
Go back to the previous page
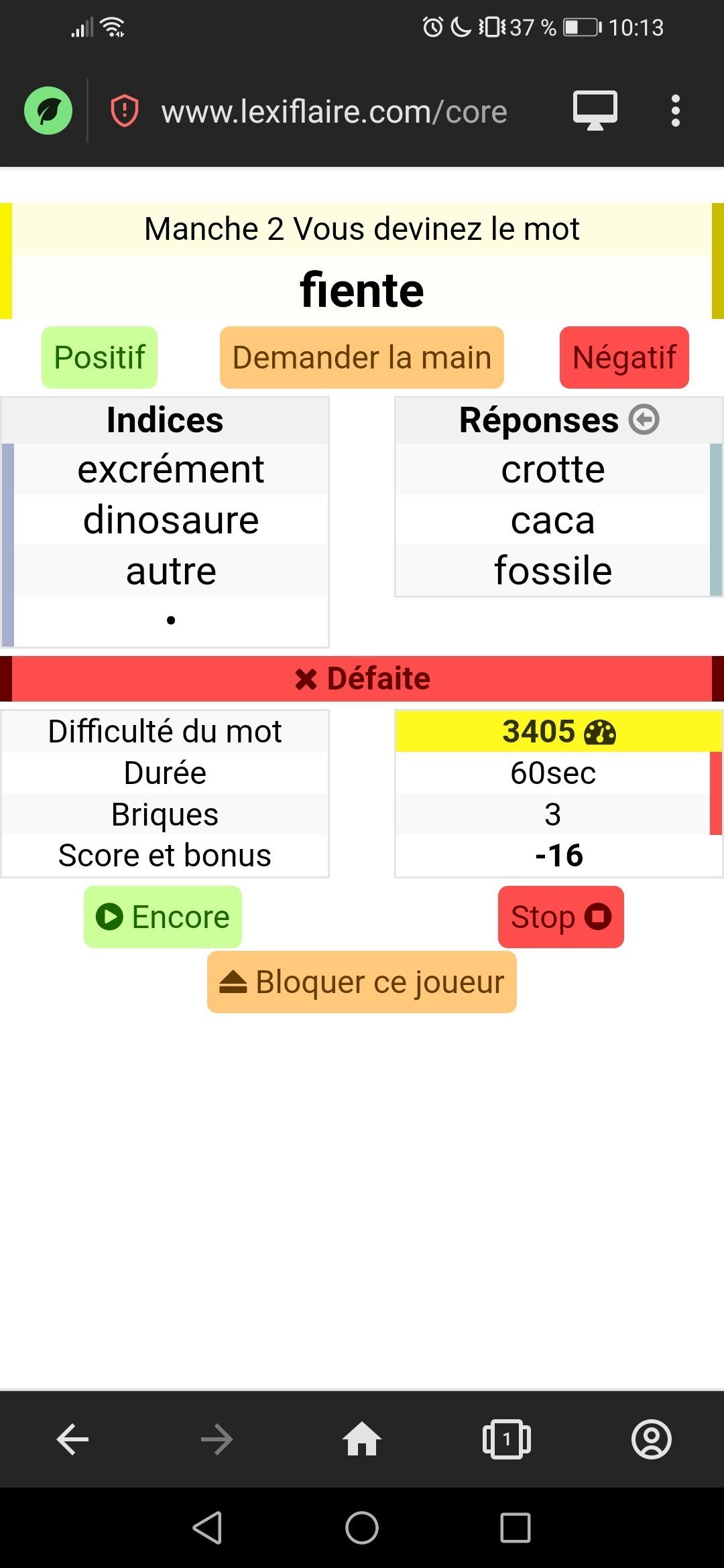pyautogui.click(x=72, y=1439)
